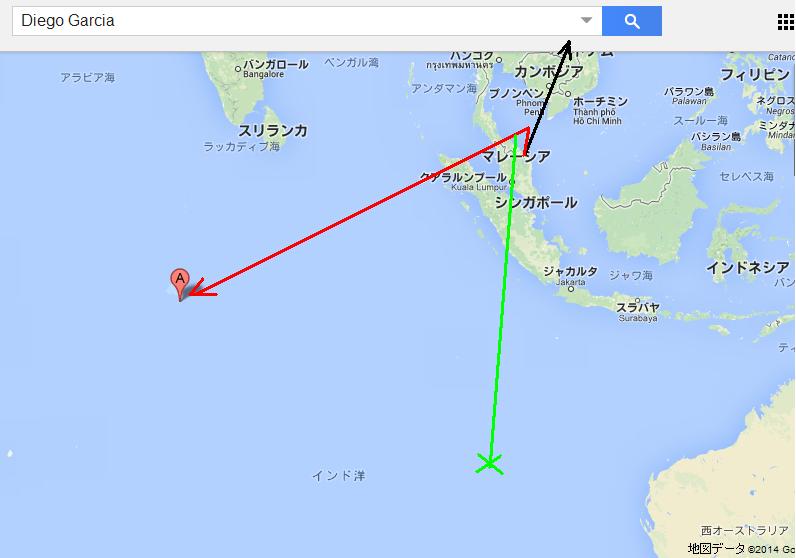
Task: Open the Google apps grid
Action: 786,21
